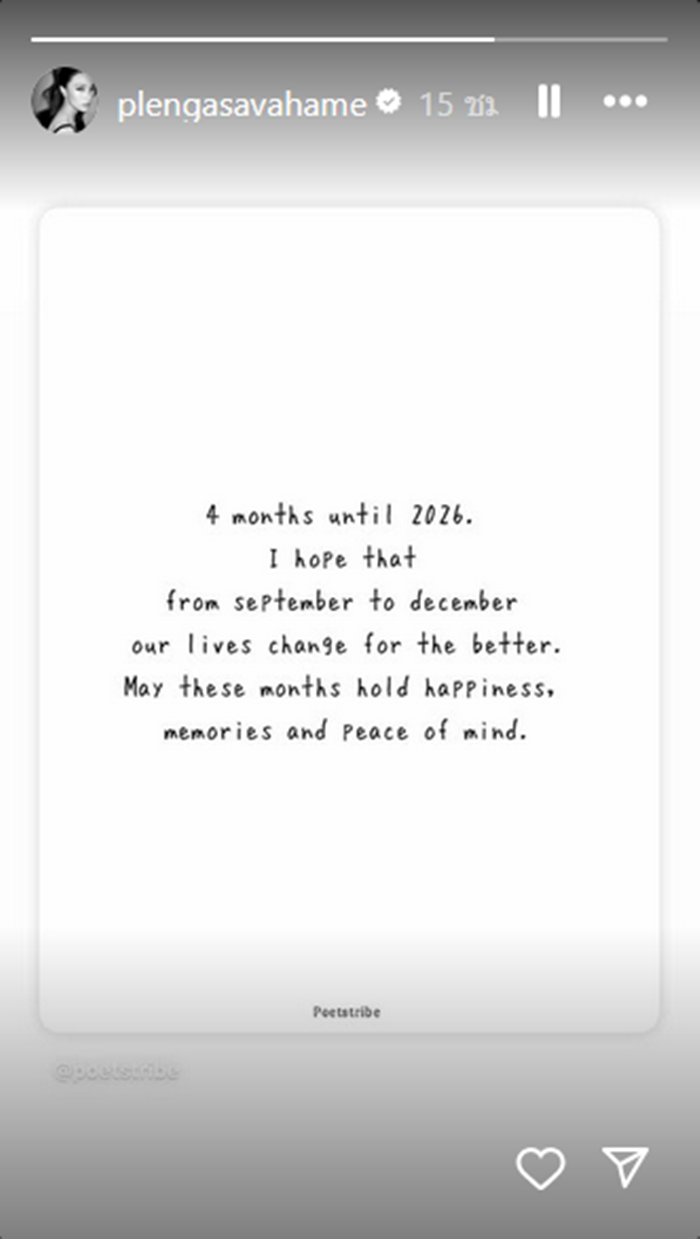Pause the story playback
Image resolution: width=700 pixels, height=1239 pixels.
click(549, 102)
